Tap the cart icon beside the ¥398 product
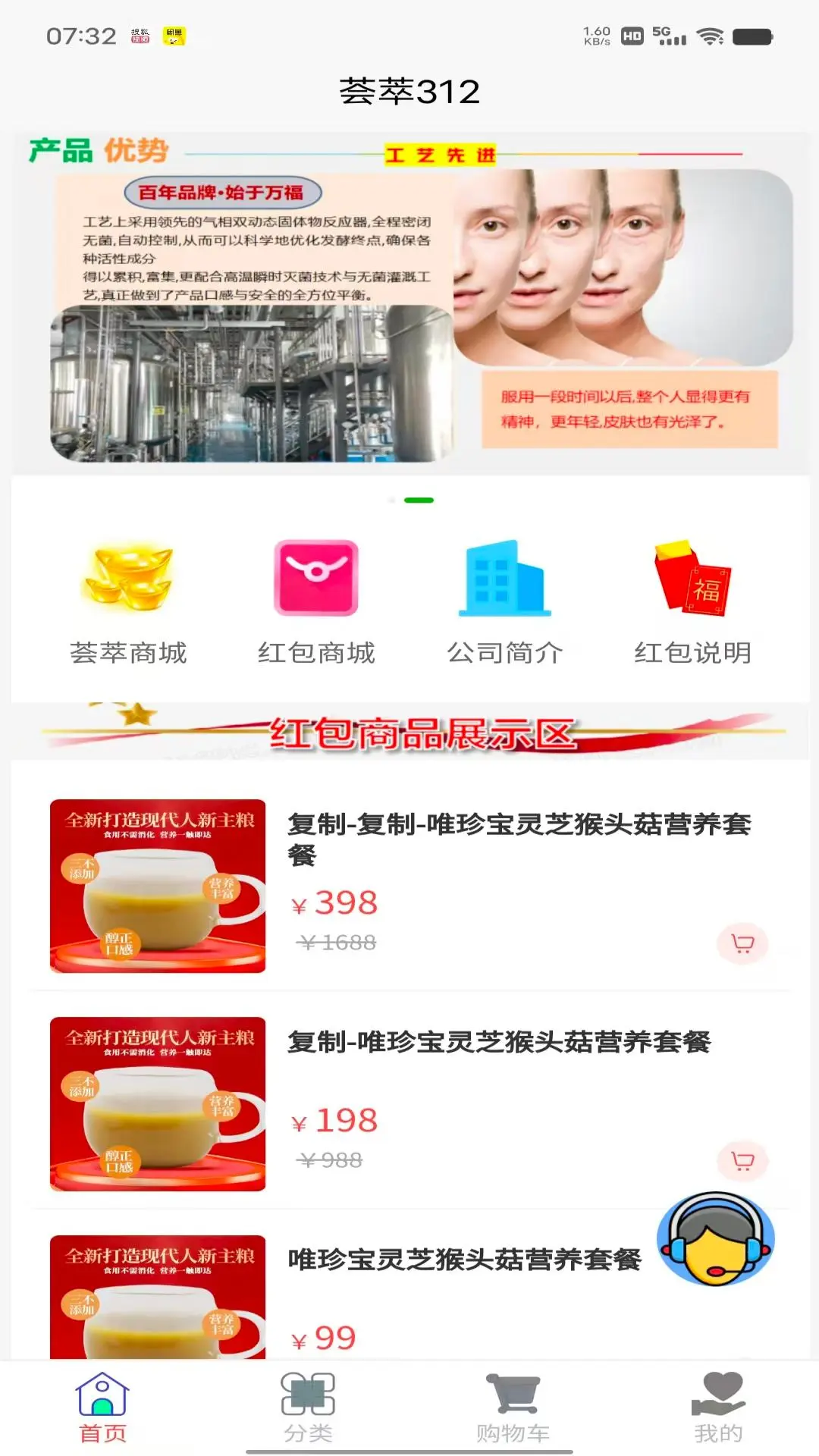Screen dimensions: 819x1456 tap(742, 944)
